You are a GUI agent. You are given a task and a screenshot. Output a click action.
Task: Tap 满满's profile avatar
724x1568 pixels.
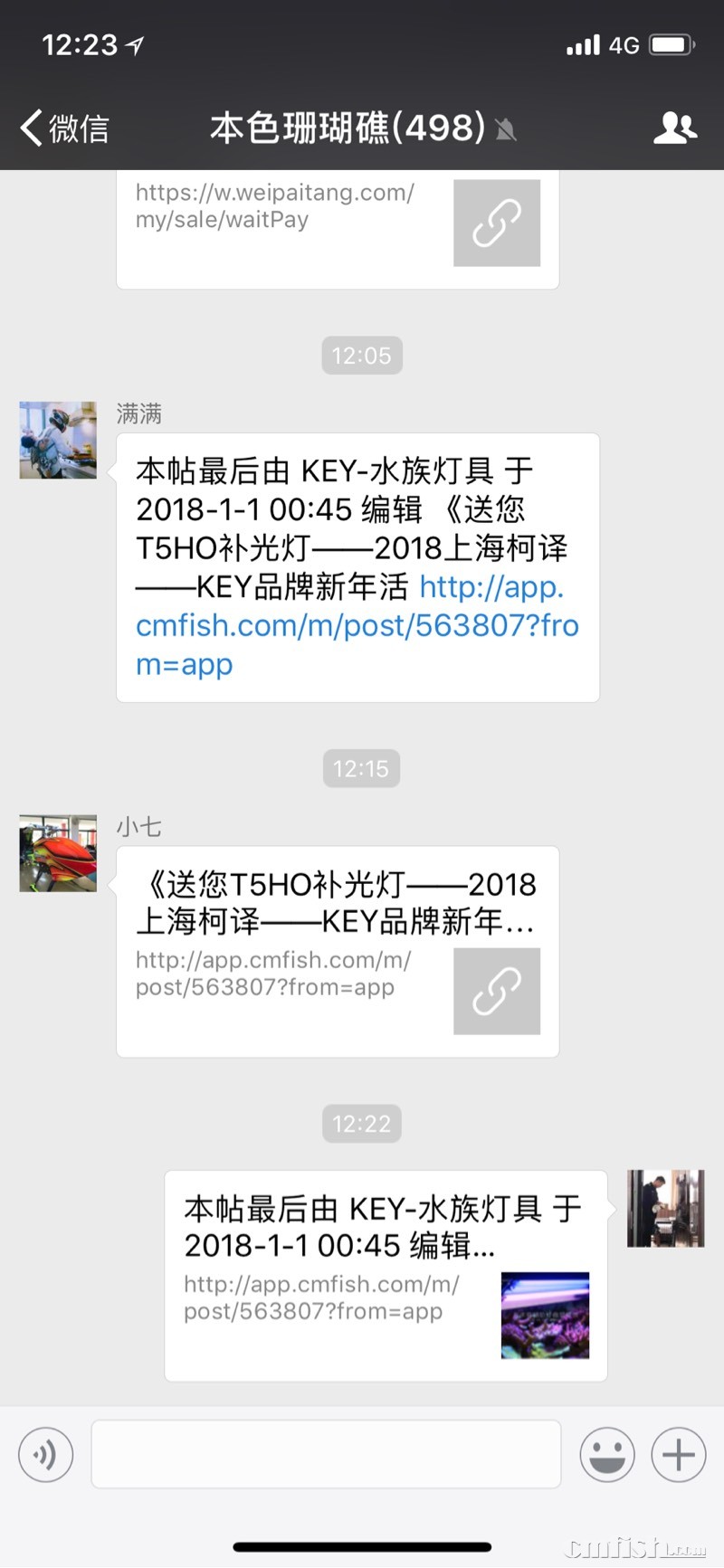(58, 440)
